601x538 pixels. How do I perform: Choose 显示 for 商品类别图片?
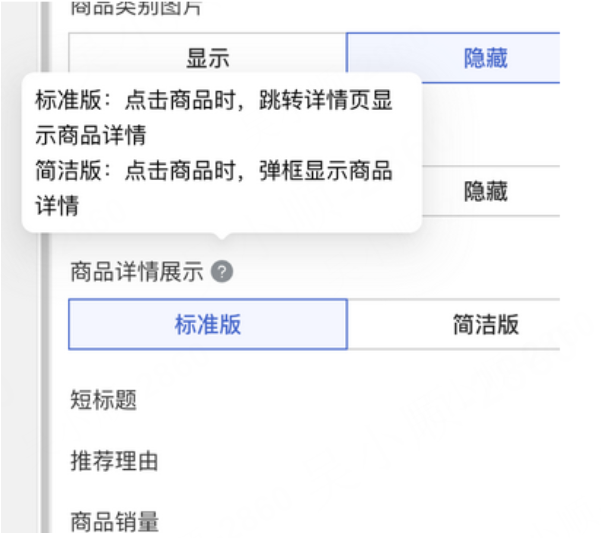click(208, 57)
